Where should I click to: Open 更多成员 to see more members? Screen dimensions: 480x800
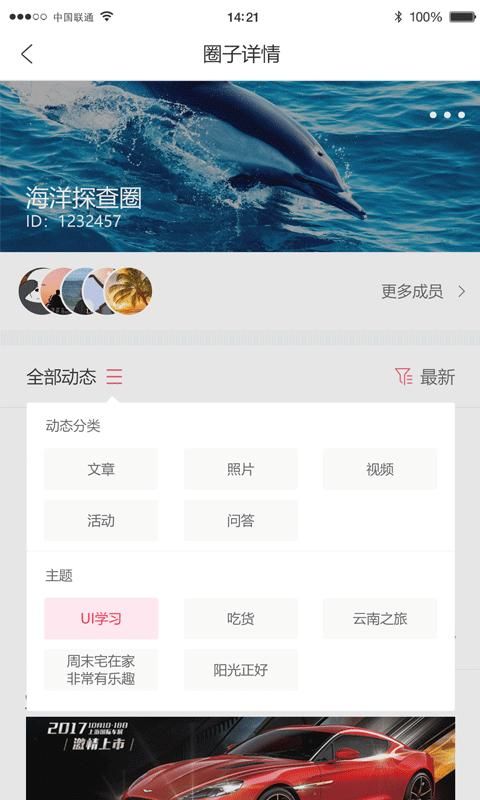[423, 291]
